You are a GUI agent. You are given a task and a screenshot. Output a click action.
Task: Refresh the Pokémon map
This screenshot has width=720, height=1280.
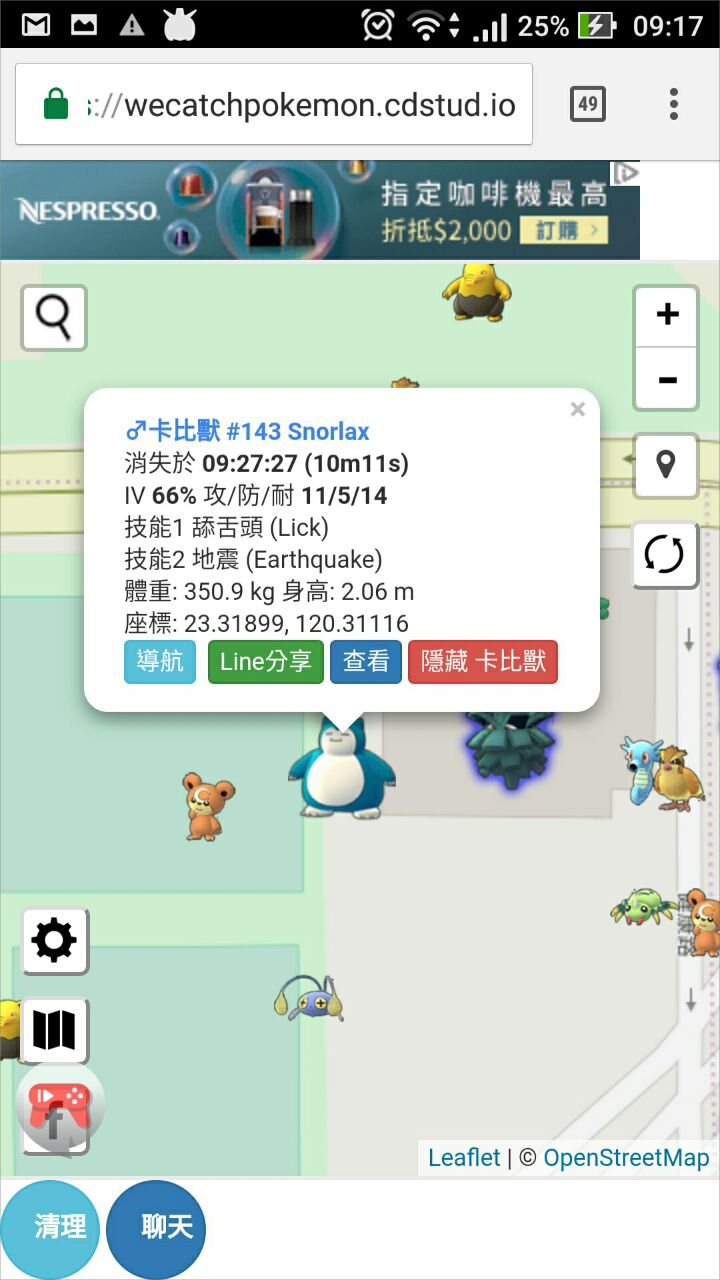point(665,554)
